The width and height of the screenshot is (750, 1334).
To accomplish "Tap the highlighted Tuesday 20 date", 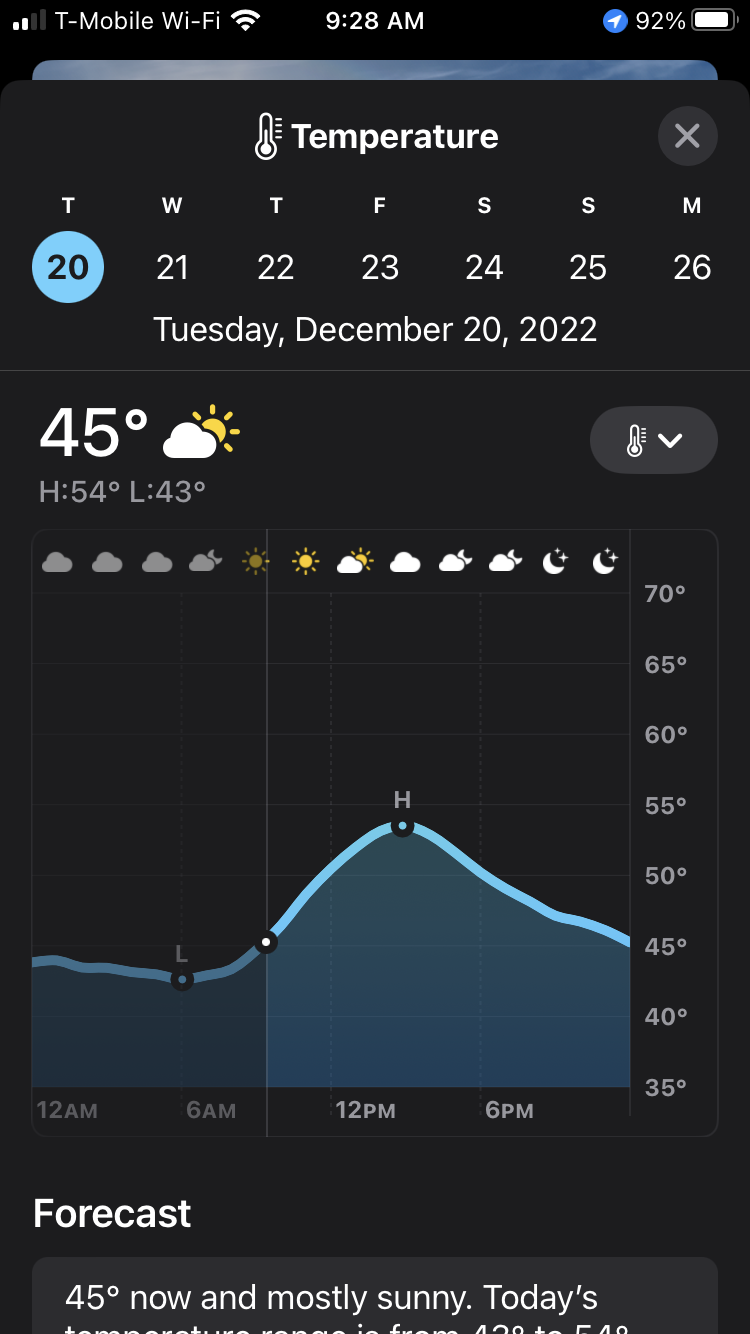I will tap(68, 267).
